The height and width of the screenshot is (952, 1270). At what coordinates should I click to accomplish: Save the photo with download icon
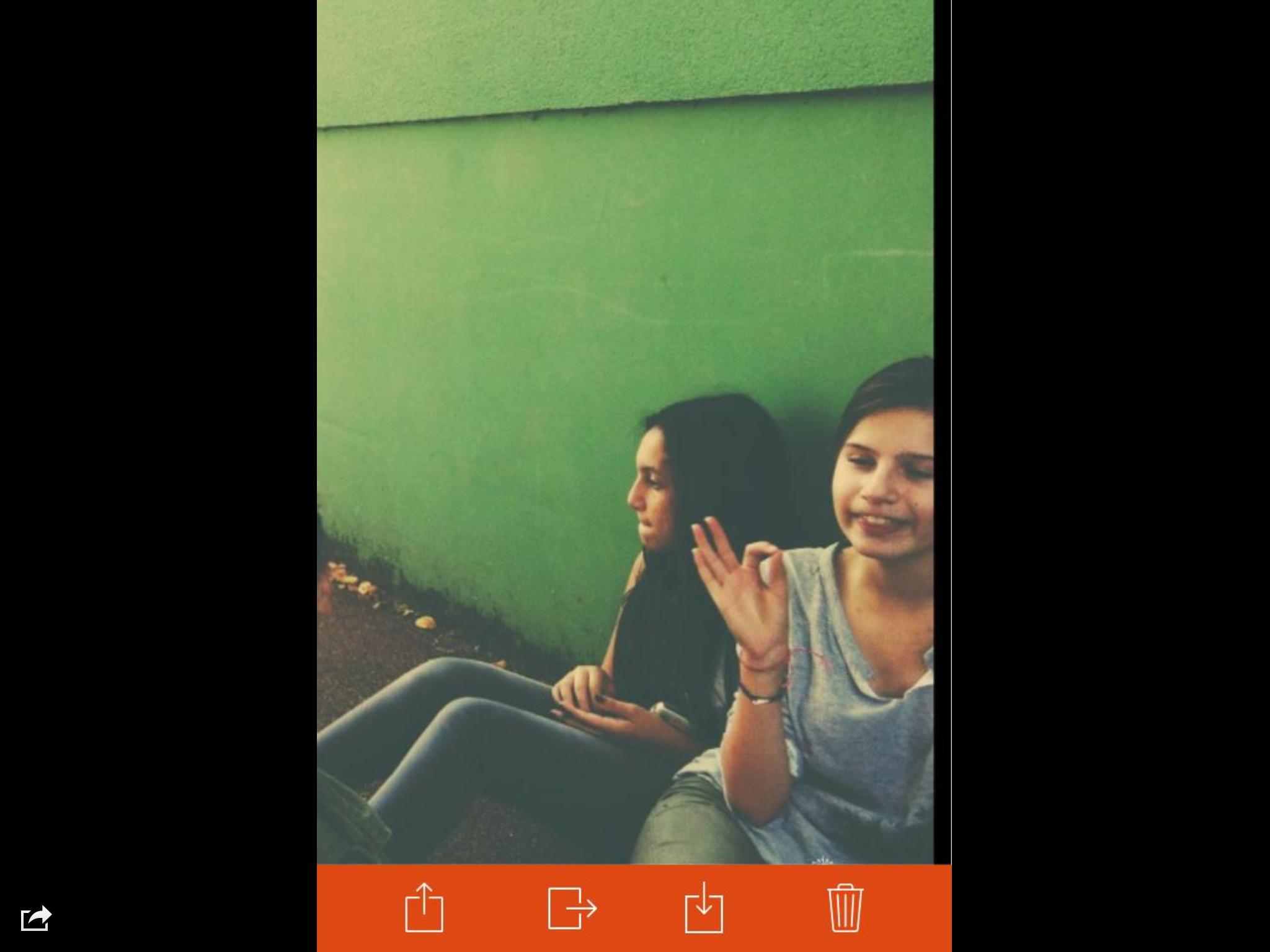pos(704,909)
